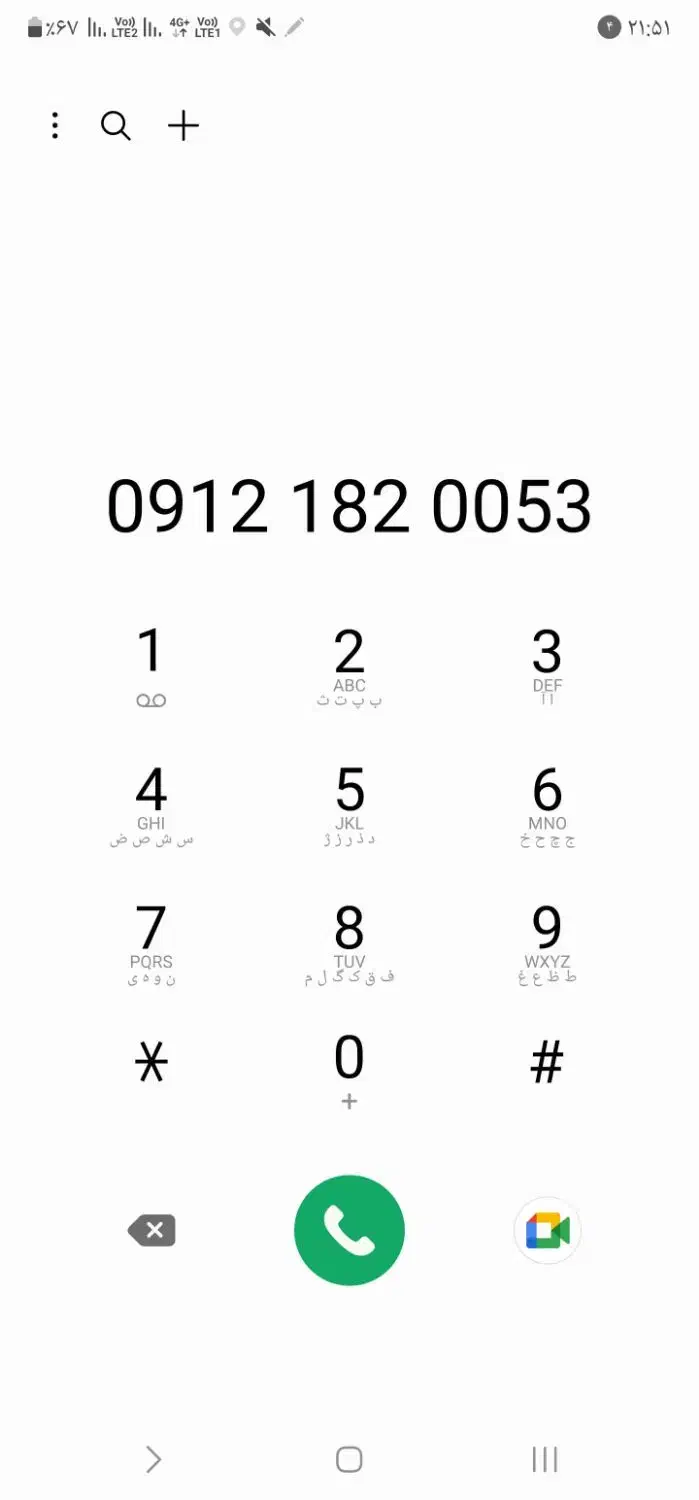Image resolution: width=699 pixels, height=1500 pixels.
Task: Dial digit 1 on keypad
Action: point(151,665)
